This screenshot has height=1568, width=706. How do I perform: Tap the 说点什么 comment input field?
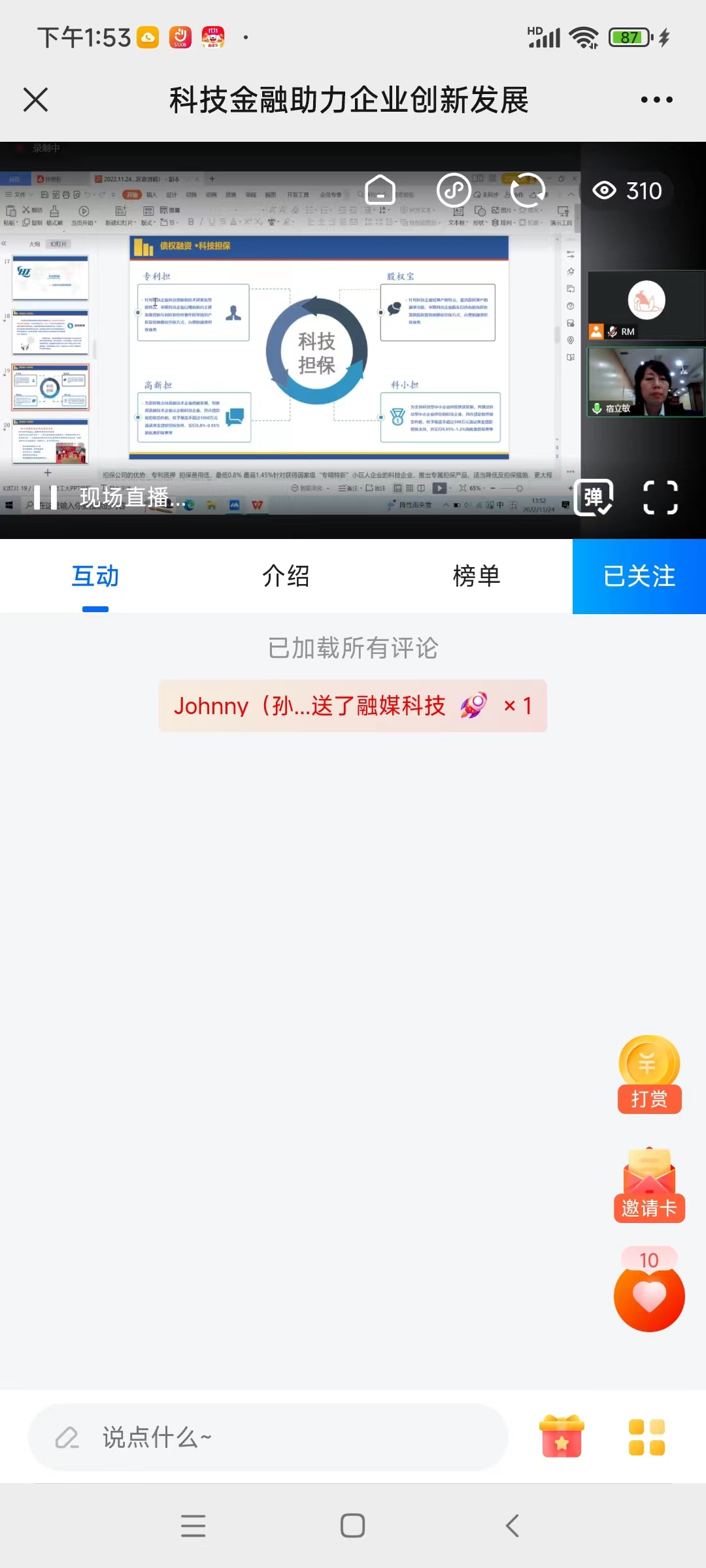click(x=261, y=1437)
